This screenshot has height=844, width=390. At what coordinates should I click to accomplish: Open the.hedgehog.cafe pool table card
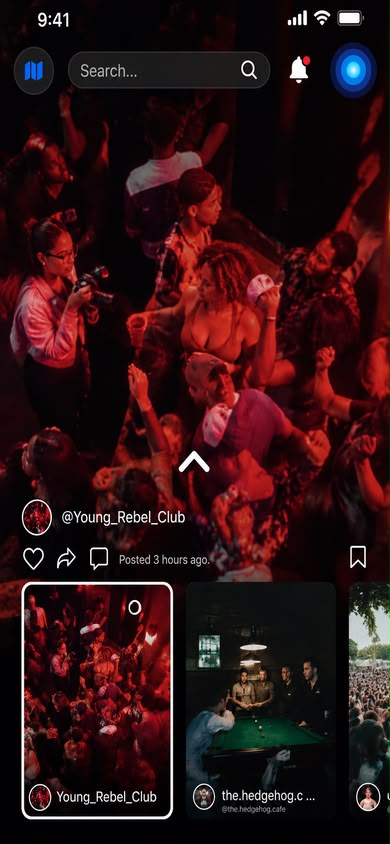click(x=261, y=700)
